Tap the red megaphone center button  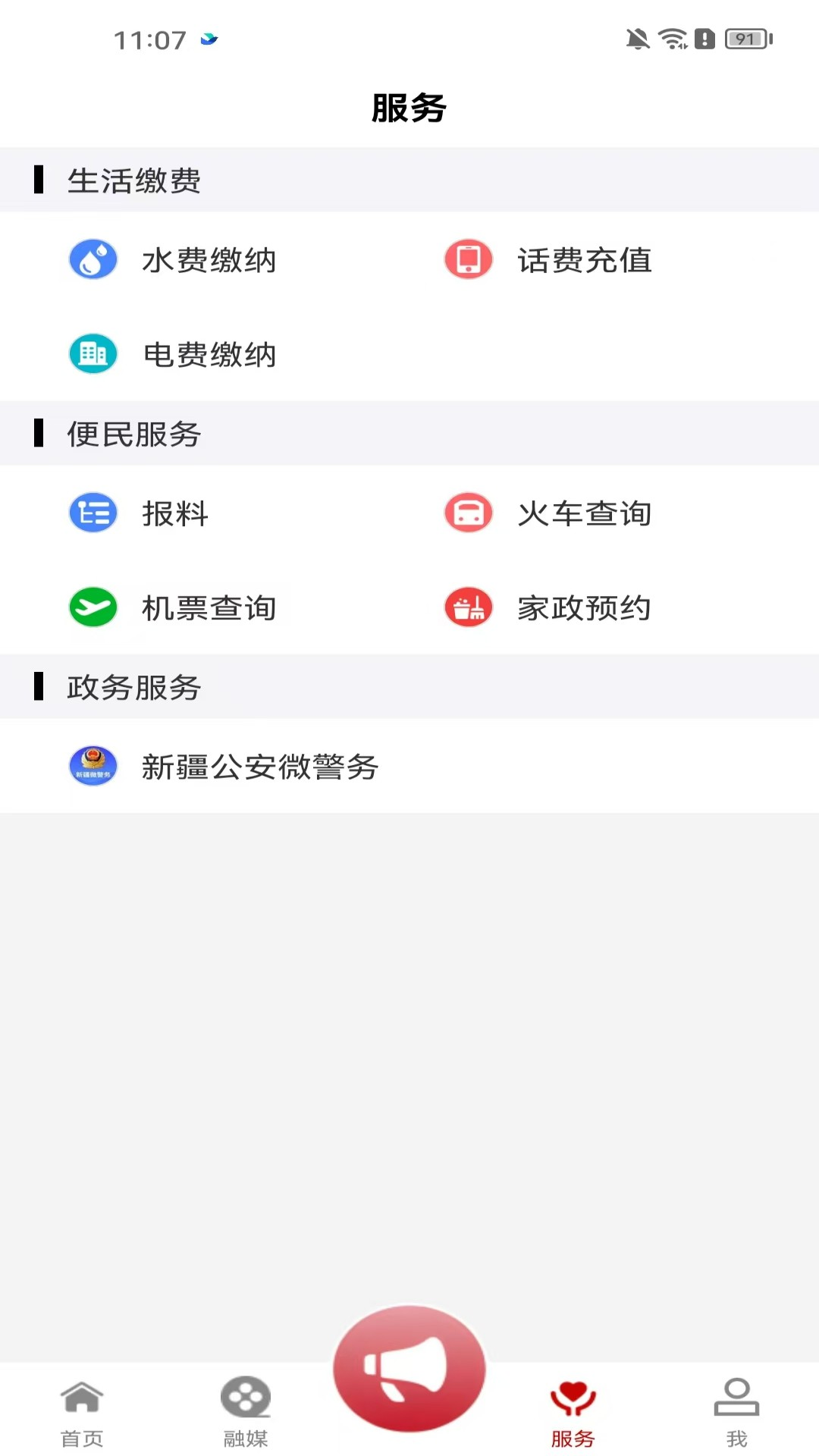[409, 1368]
